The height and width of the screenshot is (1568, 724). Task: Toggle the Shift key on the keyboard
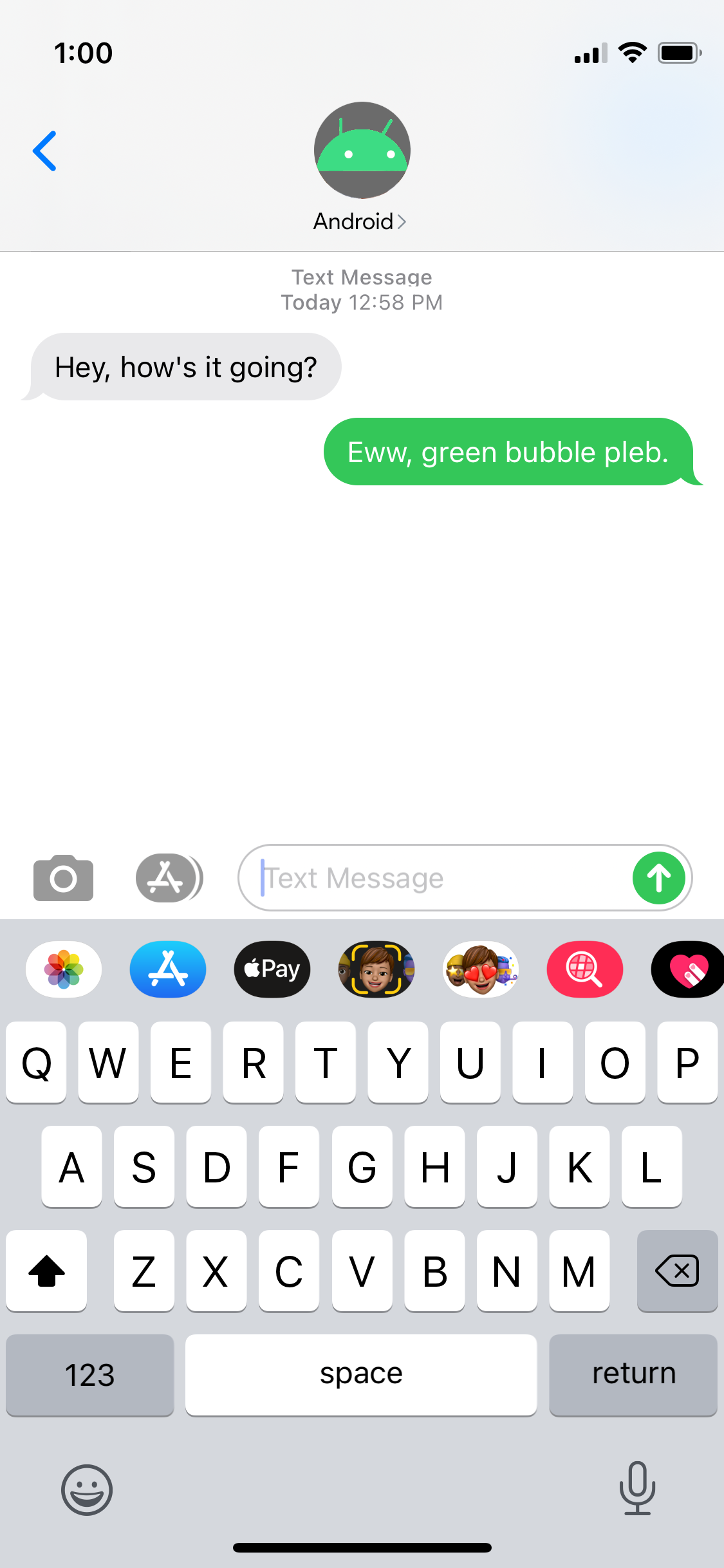coord(46,1271)
